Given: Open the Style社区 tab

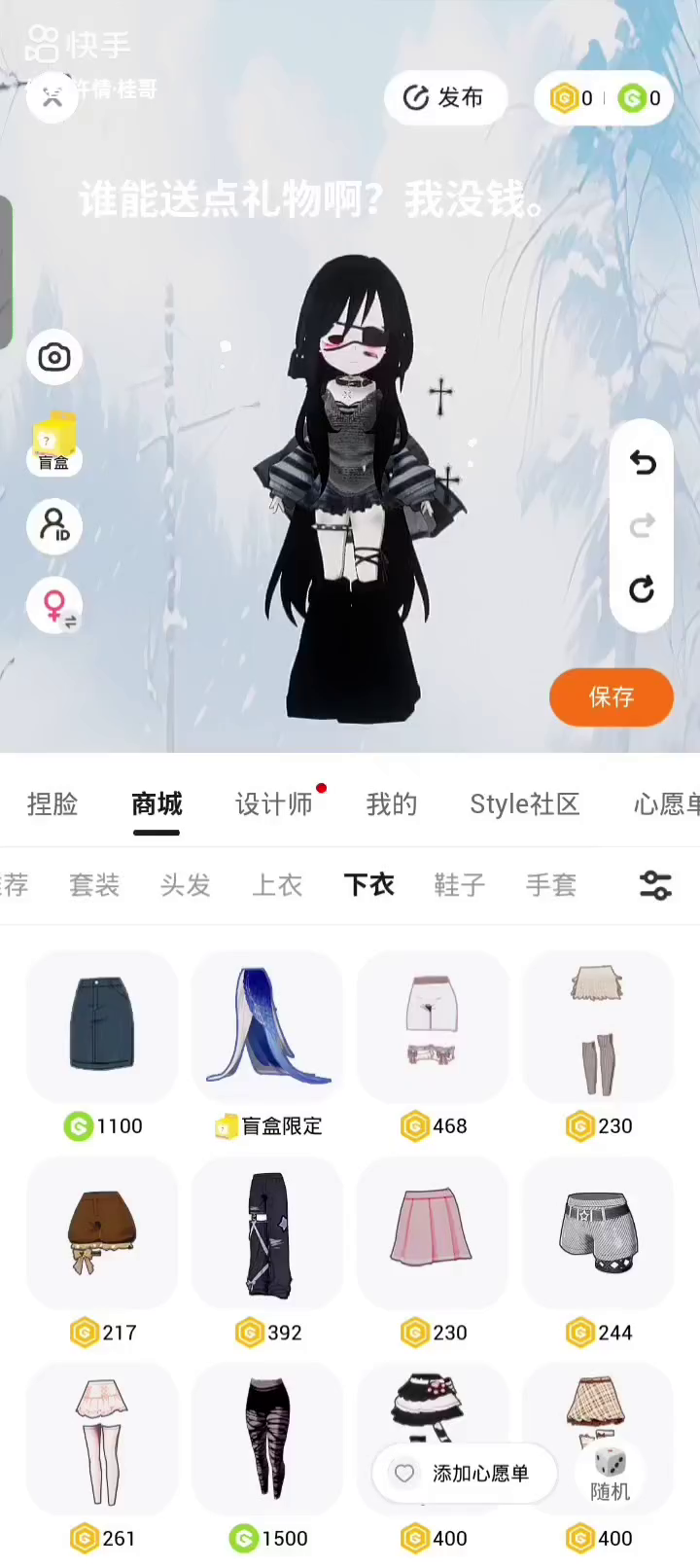Looking at the screenshot, I should click(524, 804).
